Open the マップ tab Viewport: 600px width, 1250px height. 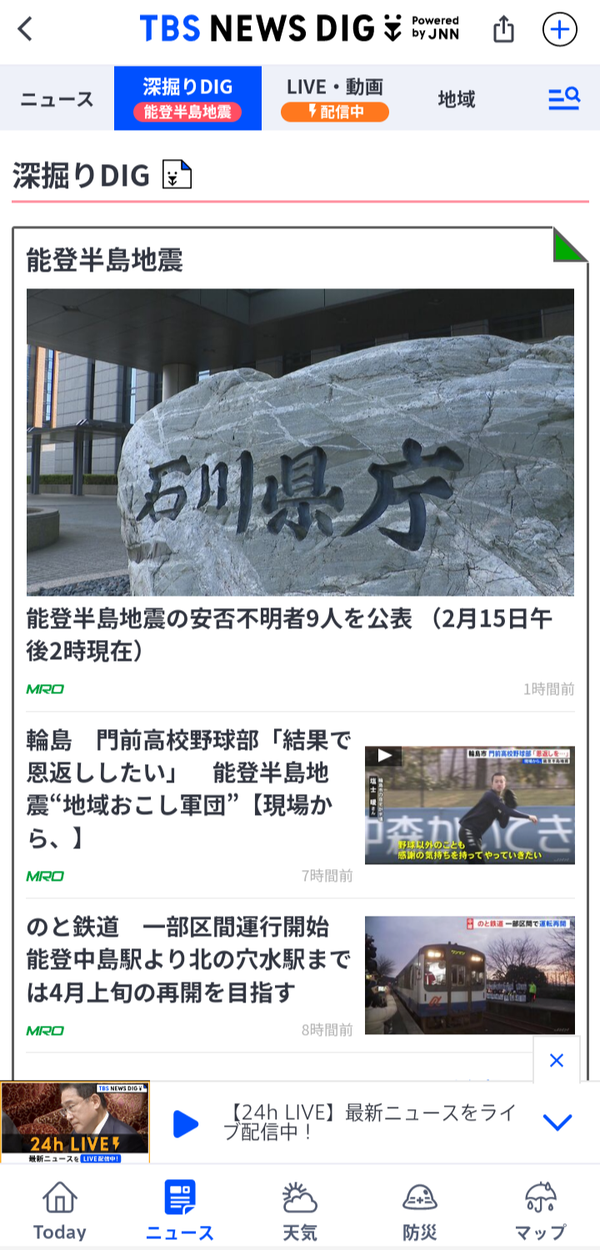[x=541, y=1209]
